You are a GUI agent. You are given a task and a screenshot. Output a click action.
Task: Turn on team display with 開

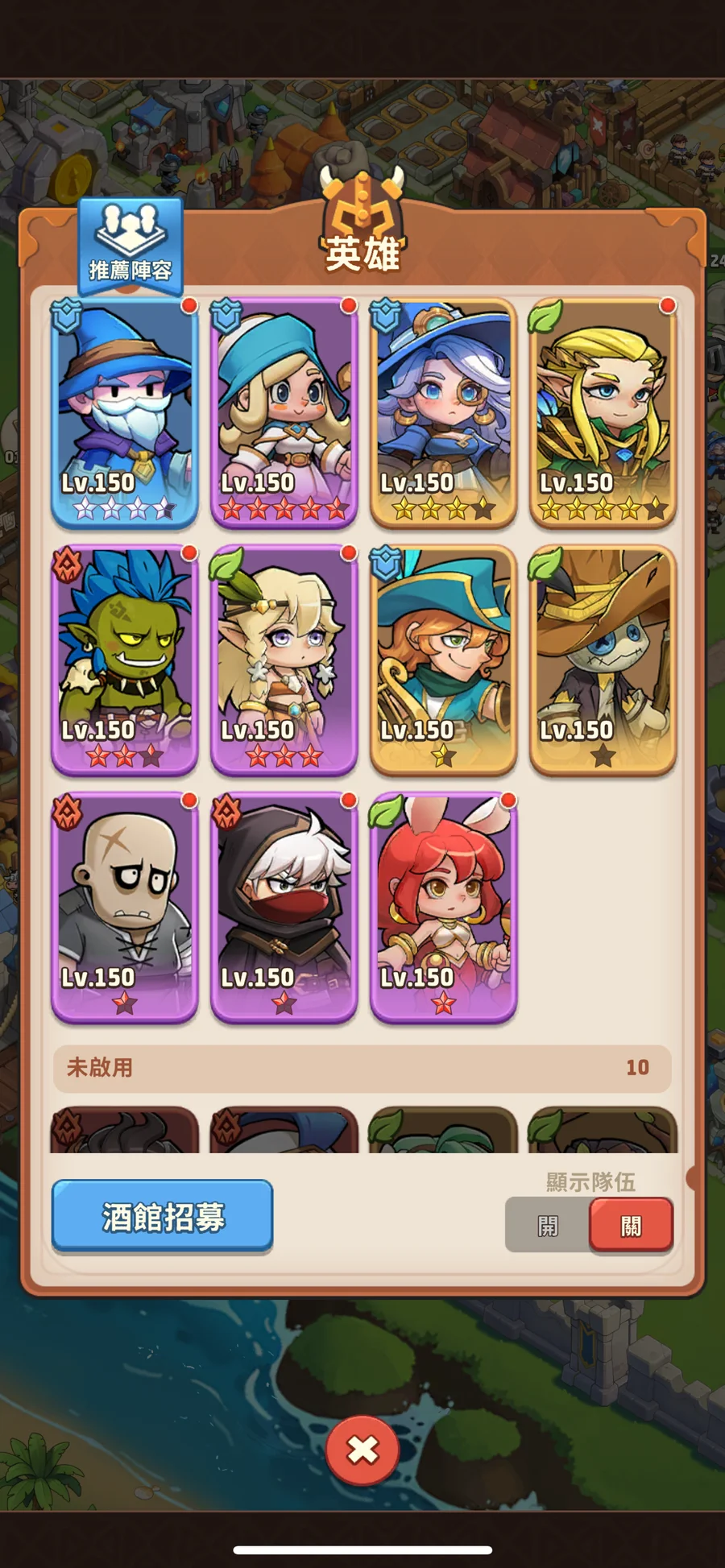point(548,1226)
